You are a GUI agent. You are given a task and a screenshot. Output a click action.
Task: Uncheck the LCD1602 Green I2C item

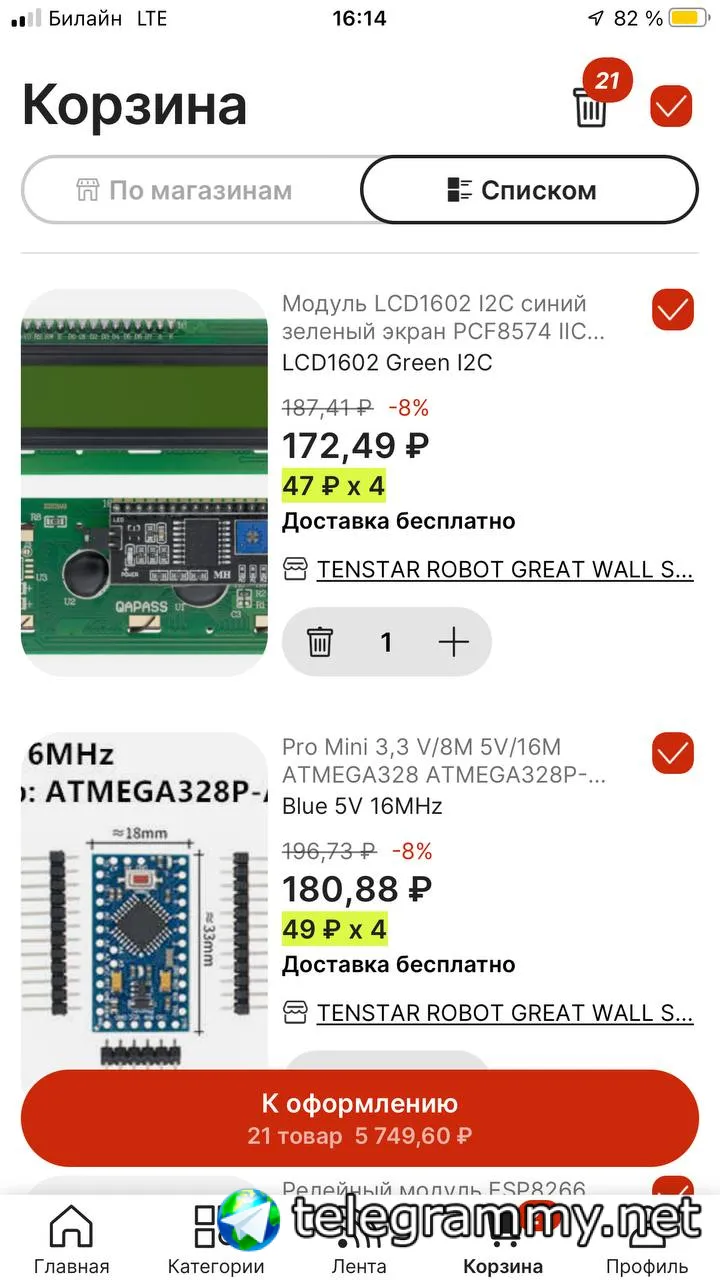672,310
